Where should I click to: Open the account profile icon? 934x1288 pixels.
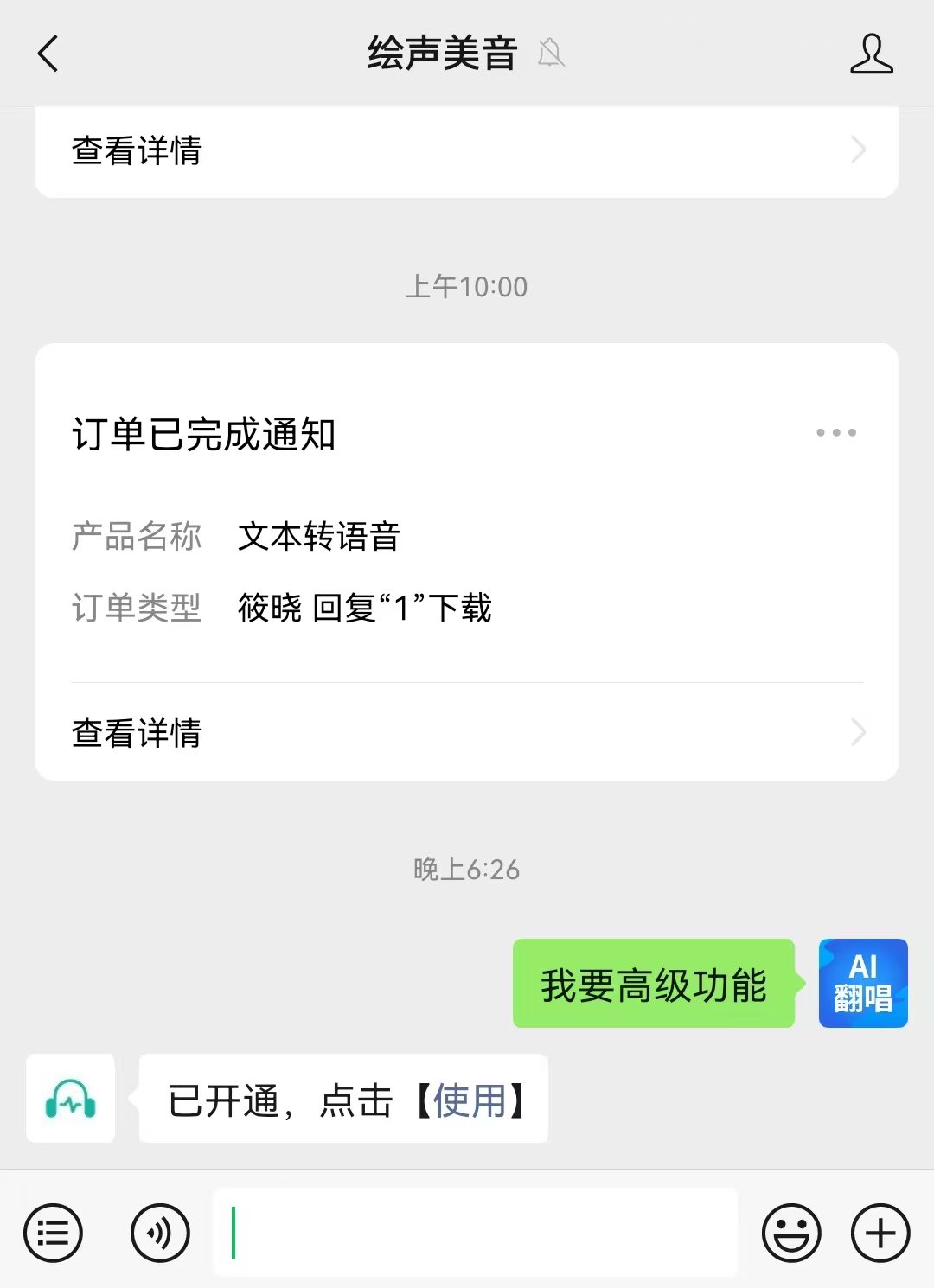coord(871,54)
